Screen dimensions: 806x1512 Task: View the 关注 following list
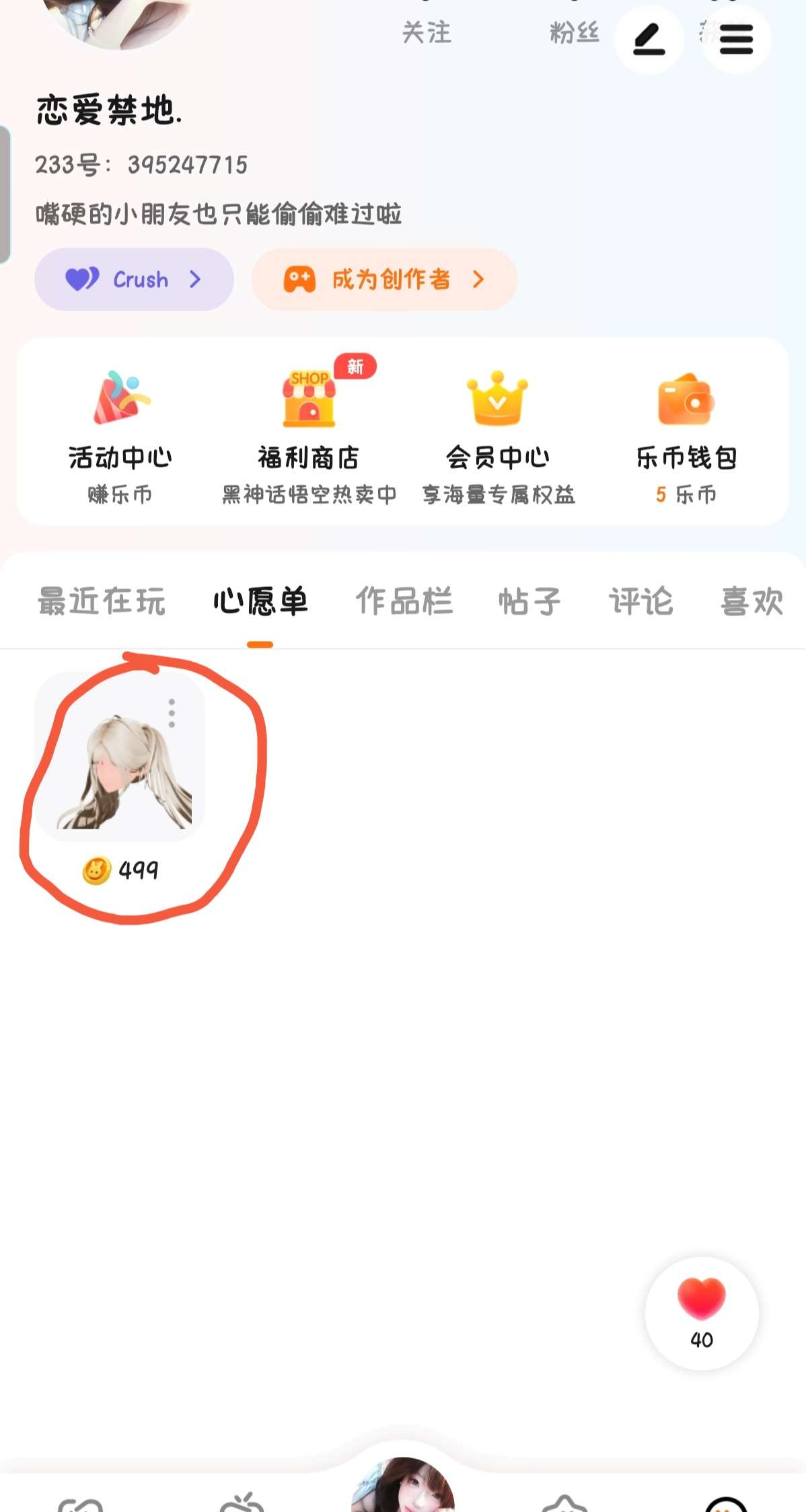(427, 31)
